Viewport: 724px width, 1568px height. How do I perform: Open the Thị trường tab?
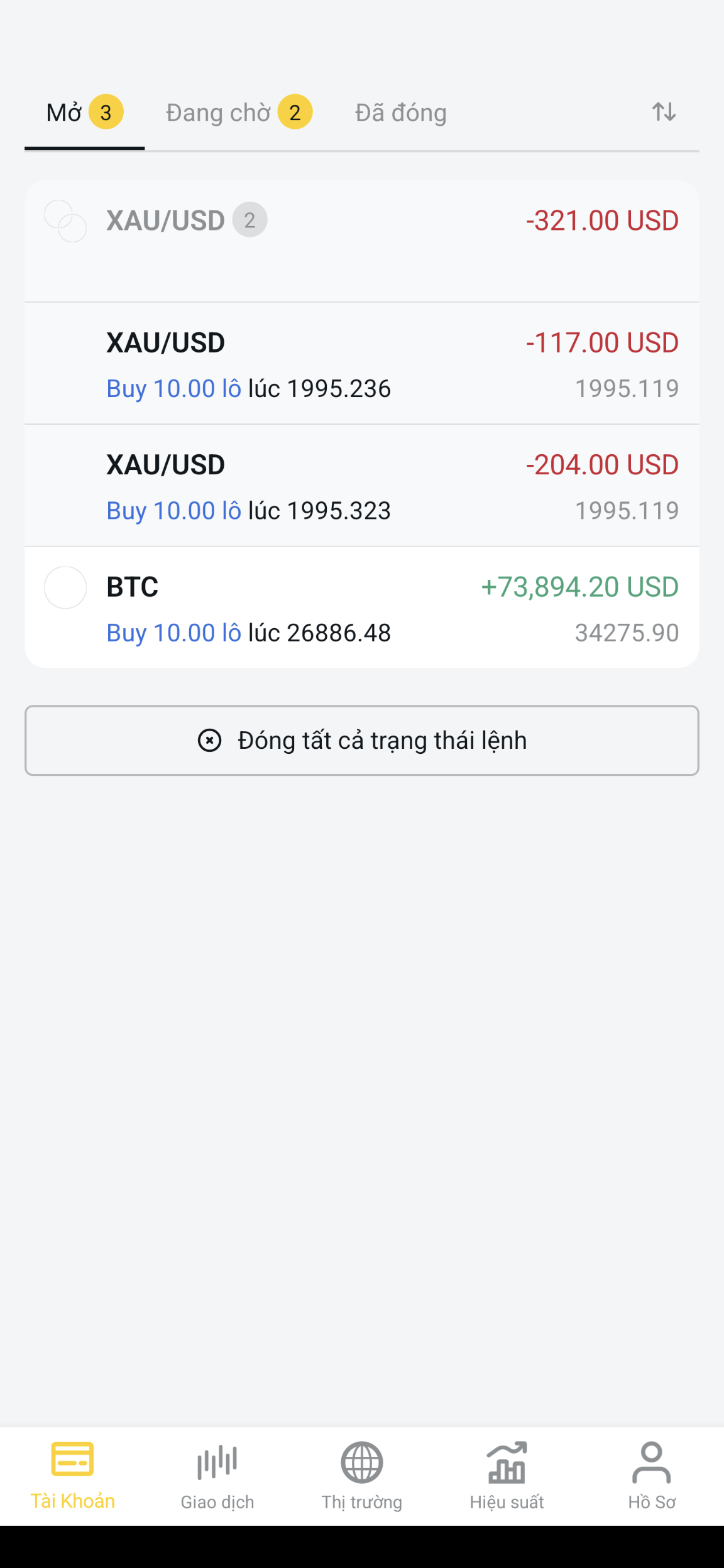point(362,1475)
